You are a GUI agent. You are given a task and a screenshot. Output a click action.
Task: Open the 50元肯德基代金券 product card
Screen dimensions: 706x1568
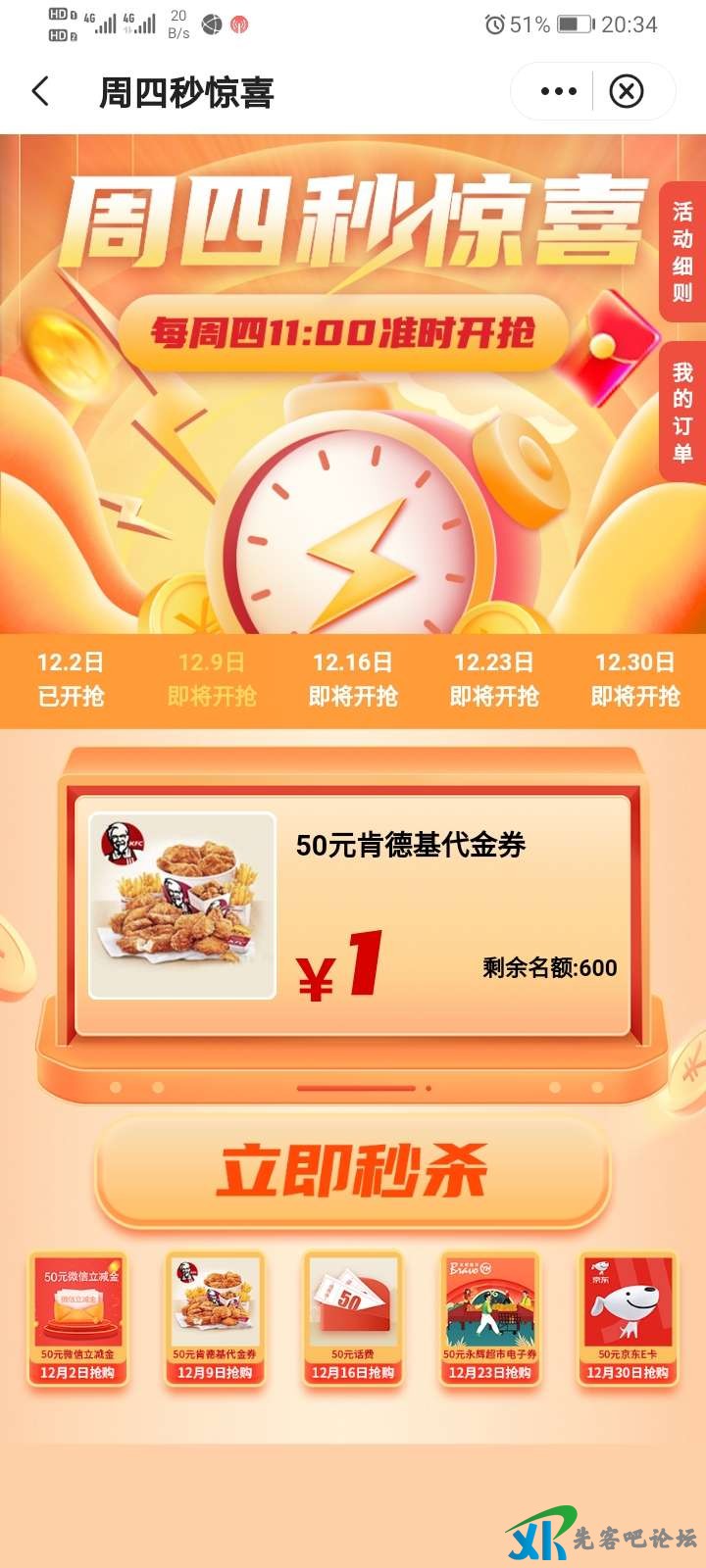coord(353,906)
